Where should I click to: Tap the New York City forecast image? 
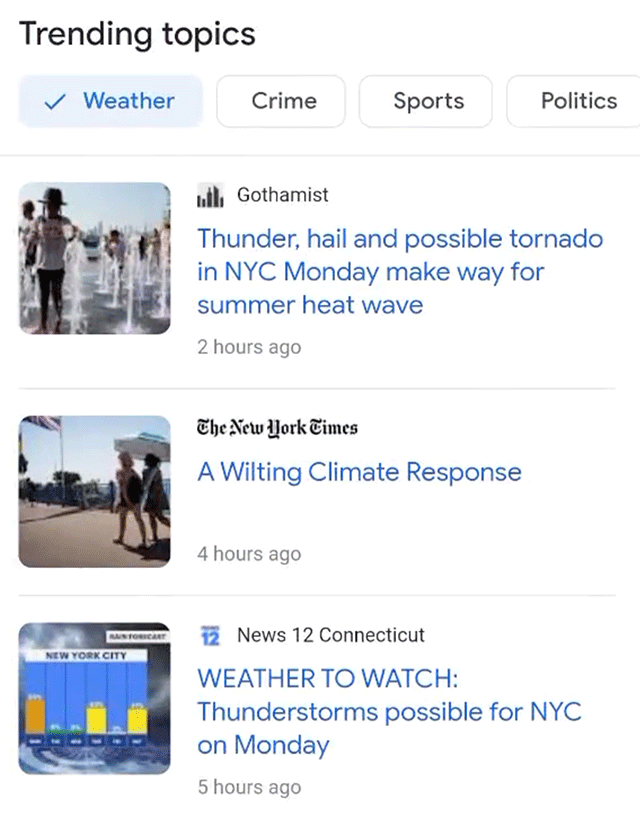pyautogui.click(x=95, y=698)
